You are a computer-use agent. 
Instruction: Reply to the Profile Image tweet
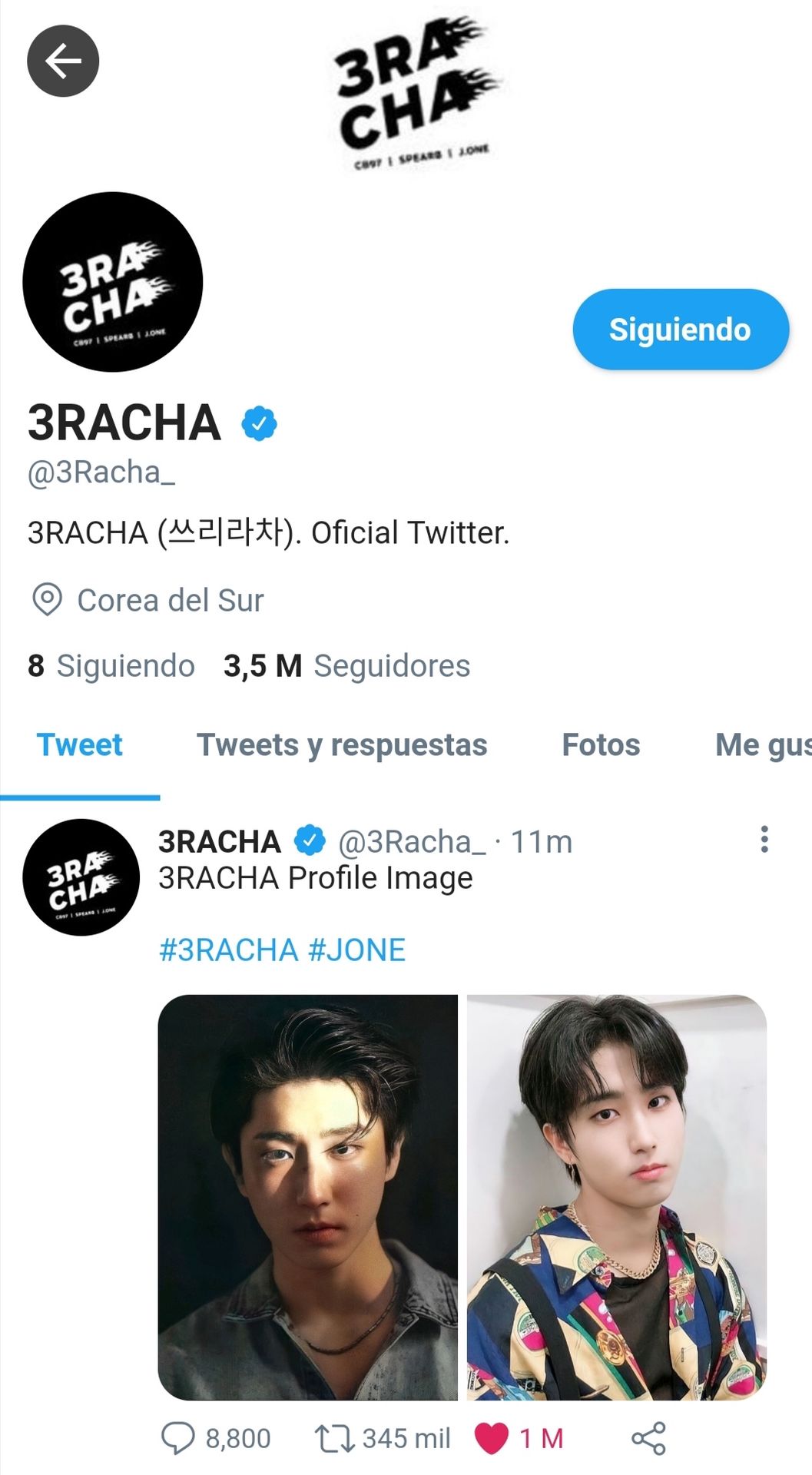pos(178,1438)
